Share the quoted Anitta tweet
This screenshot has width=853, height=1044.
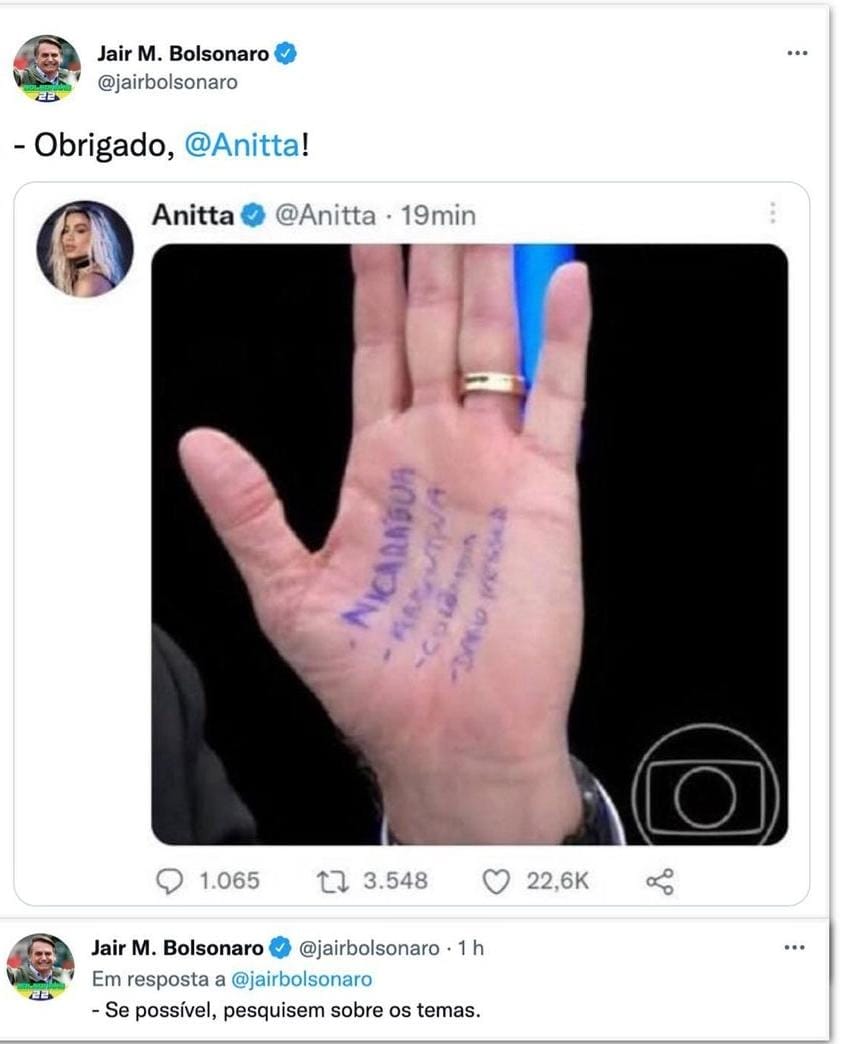(660, 880)
